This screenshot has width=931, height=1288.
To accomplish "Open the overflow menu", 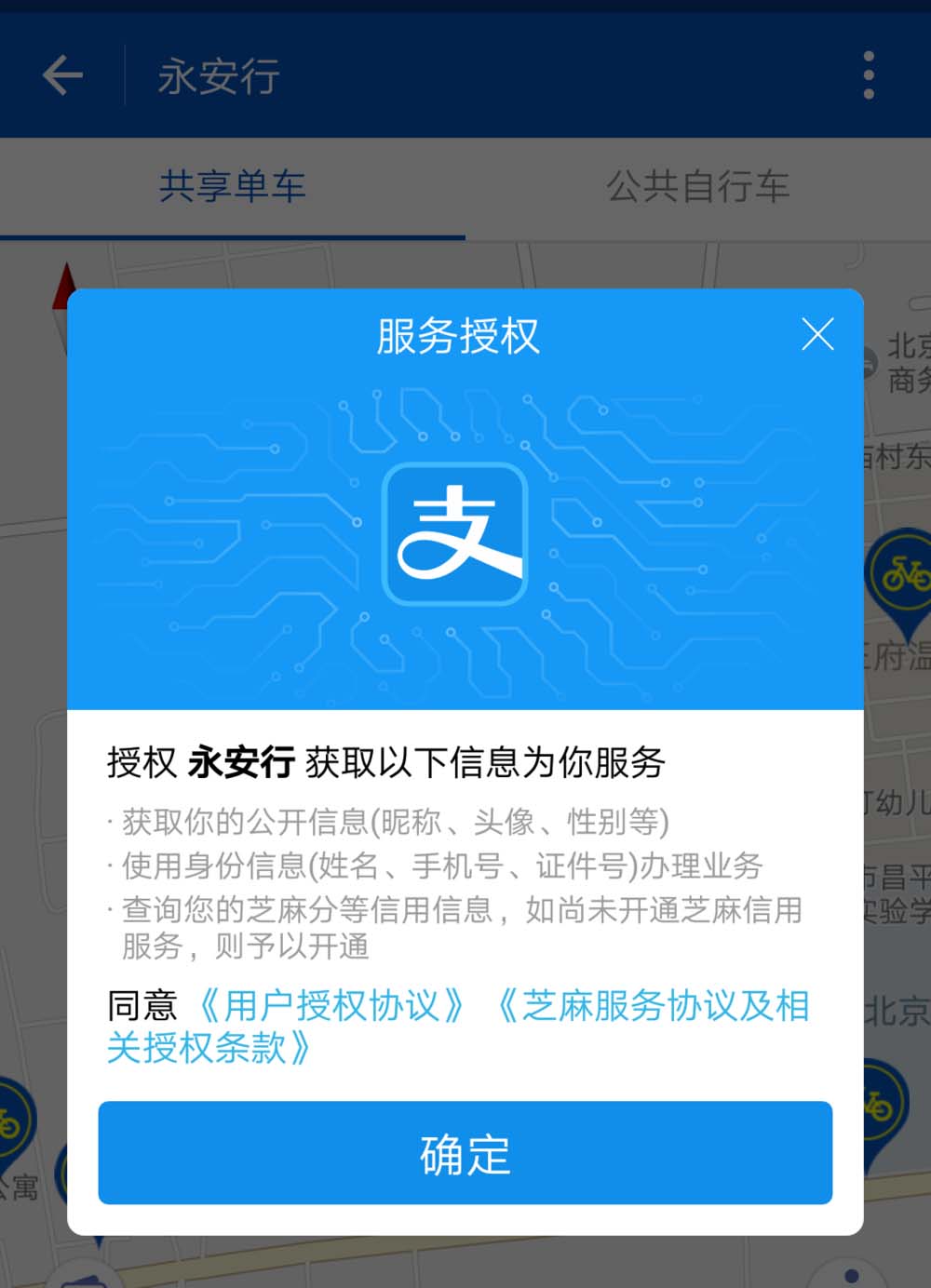I will (868, 75).
